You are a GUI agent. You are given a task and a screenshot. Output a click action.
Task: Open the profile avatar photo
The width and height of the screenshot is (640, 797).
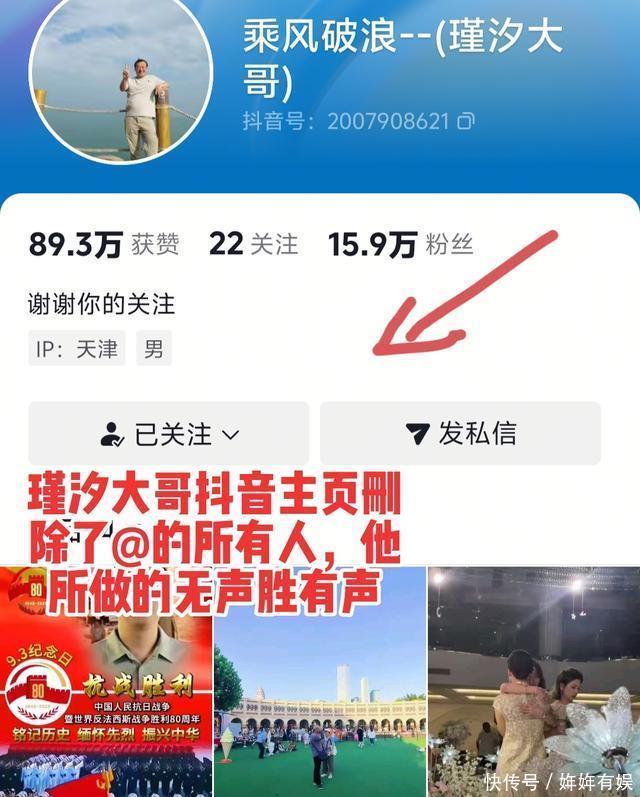point(121,86)
